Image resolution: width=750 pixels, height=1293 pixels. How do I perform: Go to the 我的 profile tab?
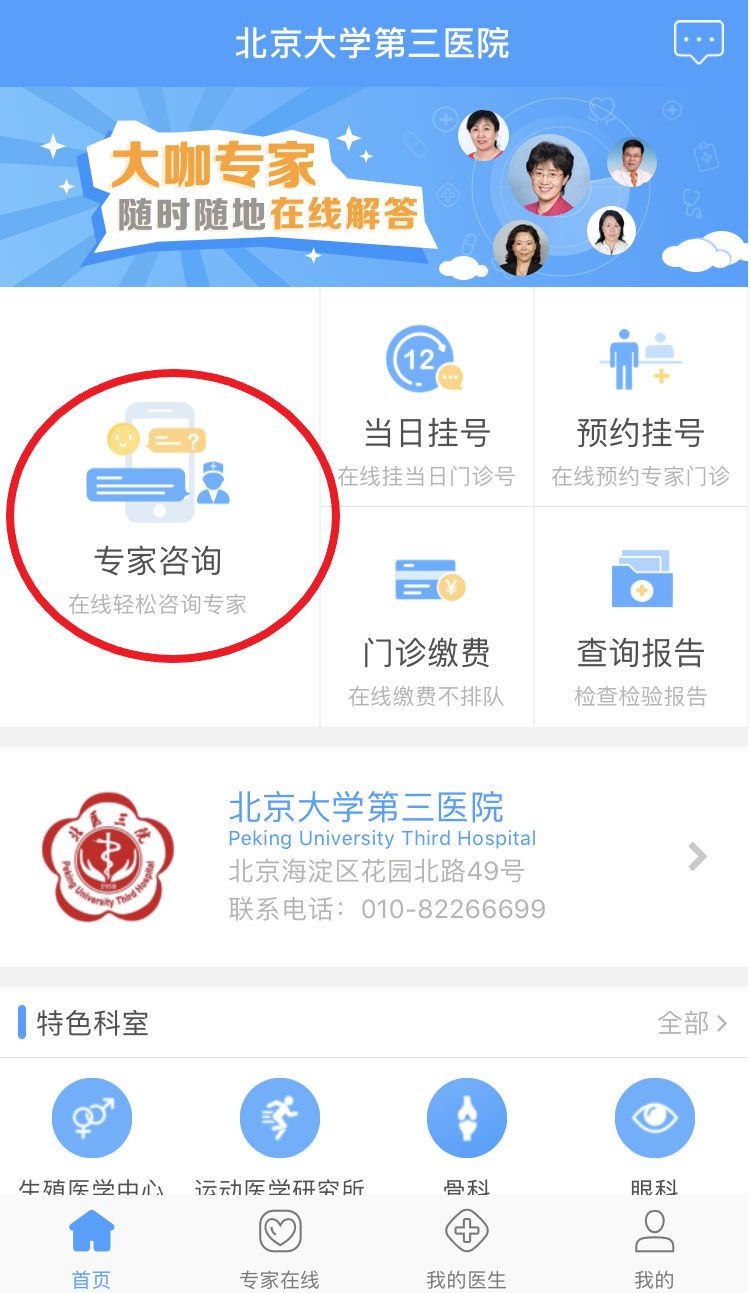coord(654,1246)
